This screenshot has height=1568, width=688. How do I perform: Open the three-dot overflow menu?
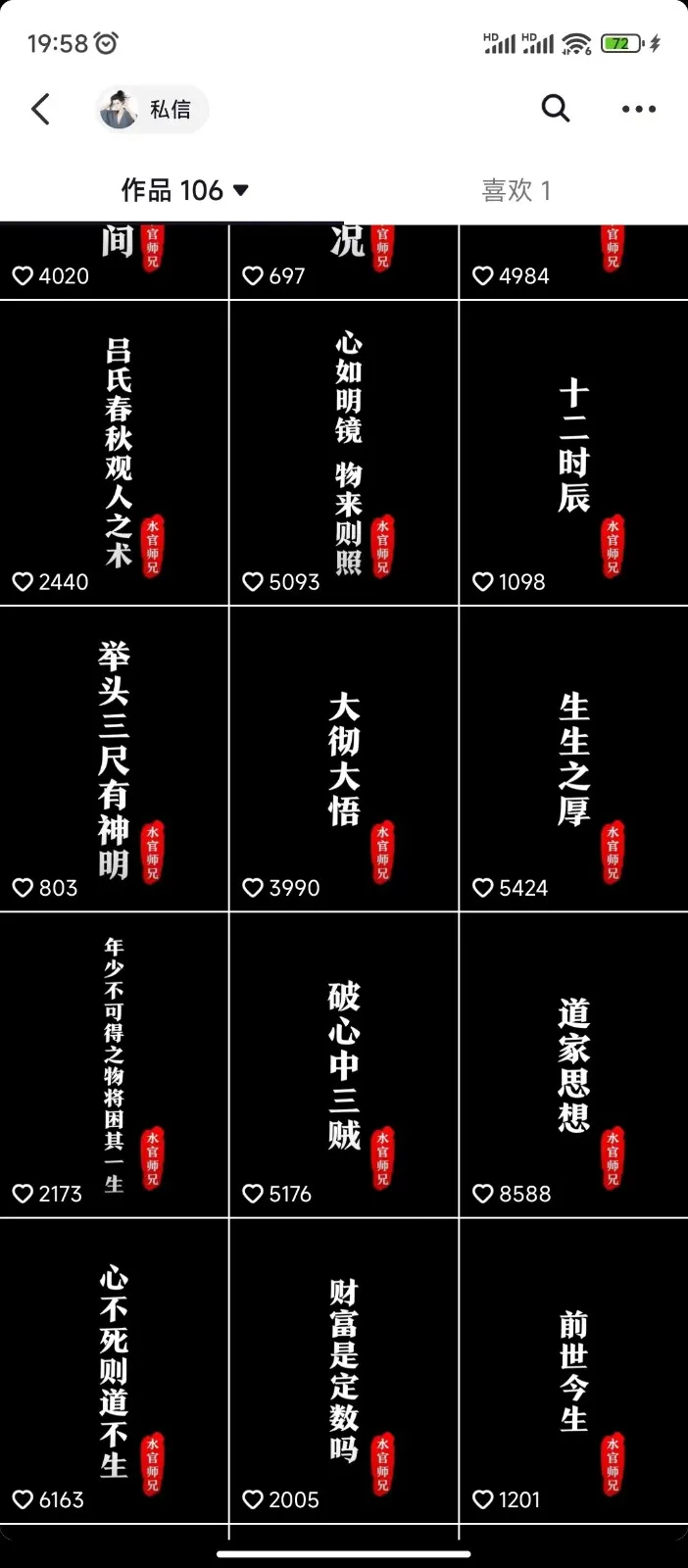pyautogui.click(x=638, y=109)
